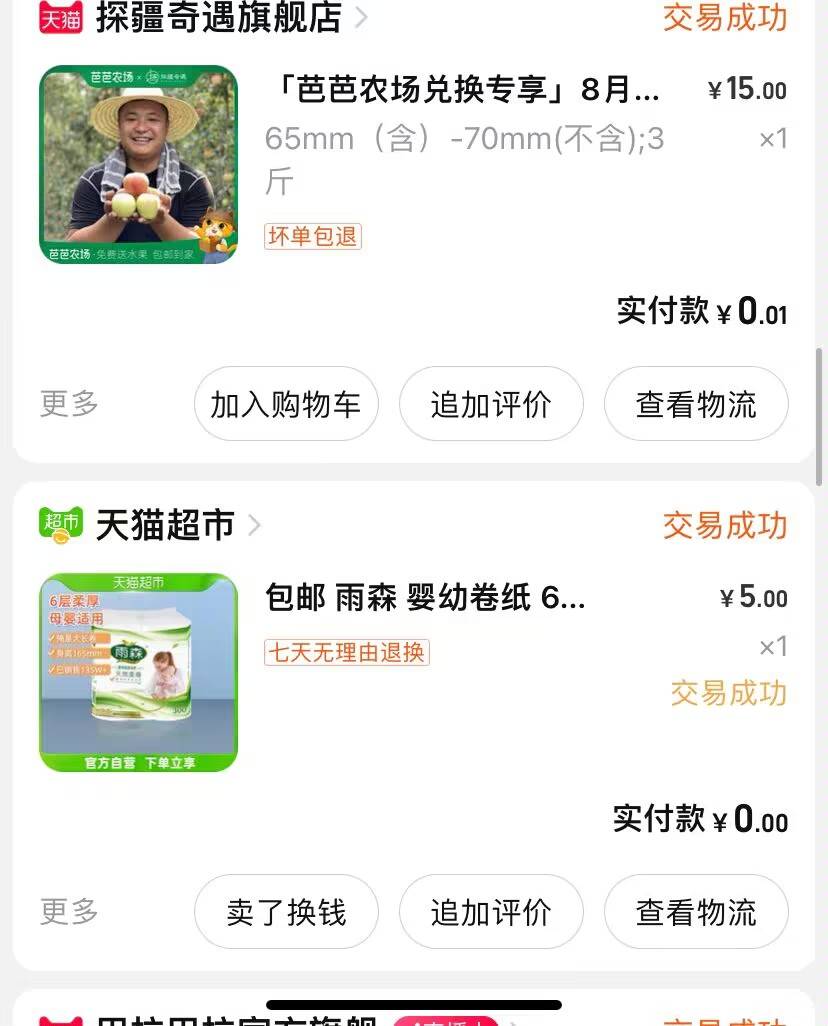828x1026 pixels.
Task: Tap 查看物流 for the peach order
Action: [696, 404]
